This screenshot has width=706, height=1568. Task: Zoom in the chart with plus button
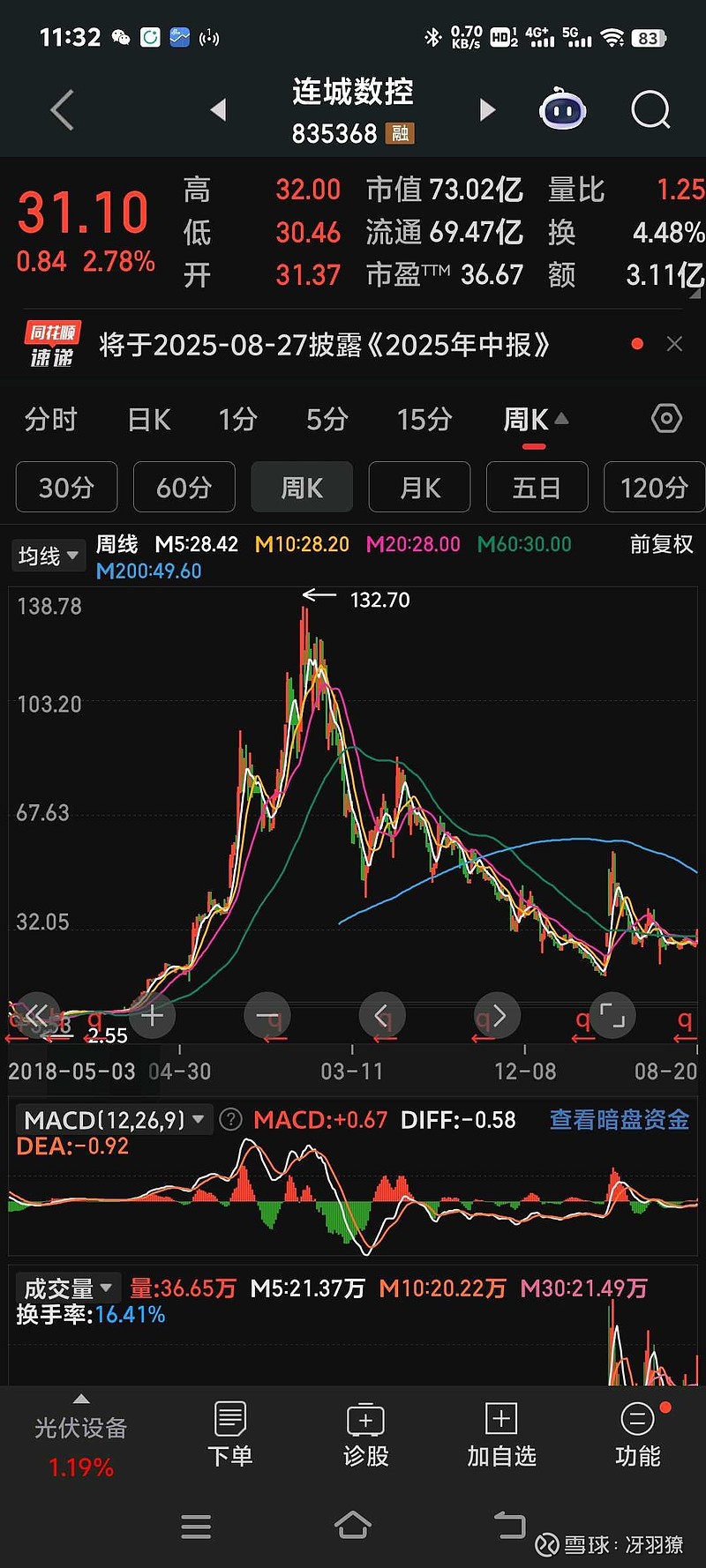tap(152, 1016)
